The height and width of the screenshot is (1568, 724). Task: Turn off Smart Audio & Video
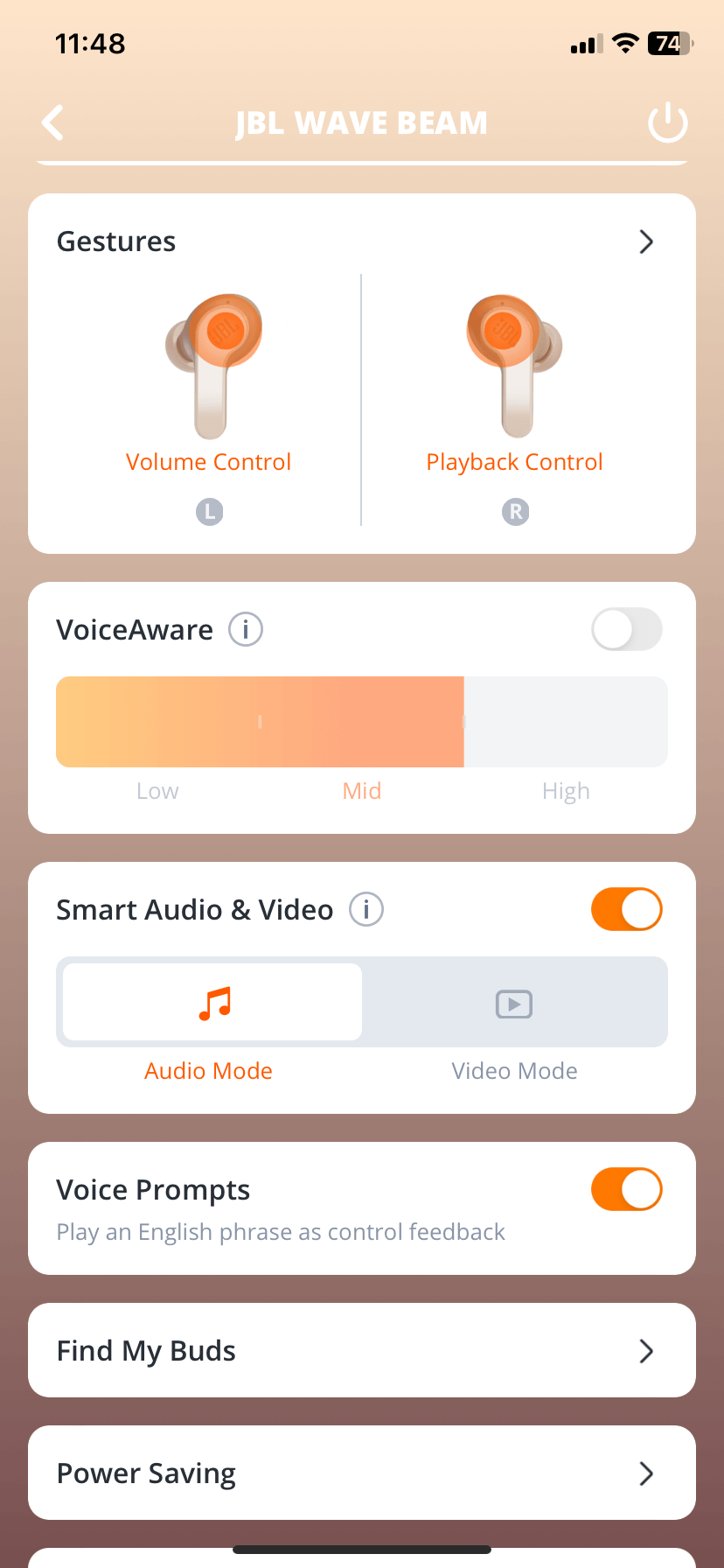[626, 910]
